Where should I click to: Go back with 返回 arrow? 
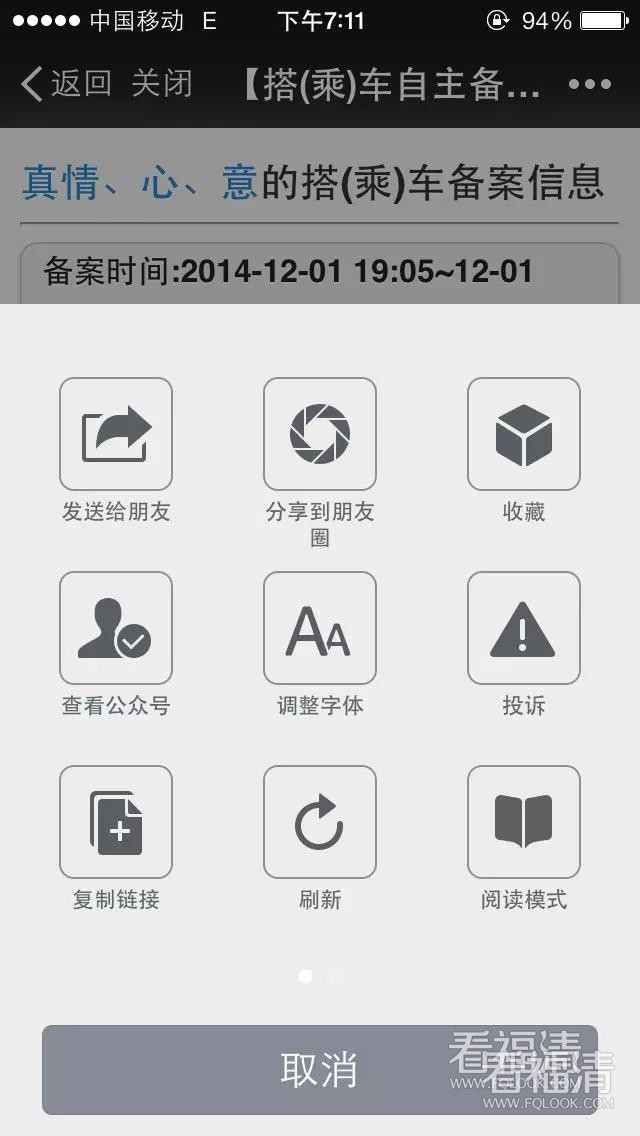(x=66, y=84)
